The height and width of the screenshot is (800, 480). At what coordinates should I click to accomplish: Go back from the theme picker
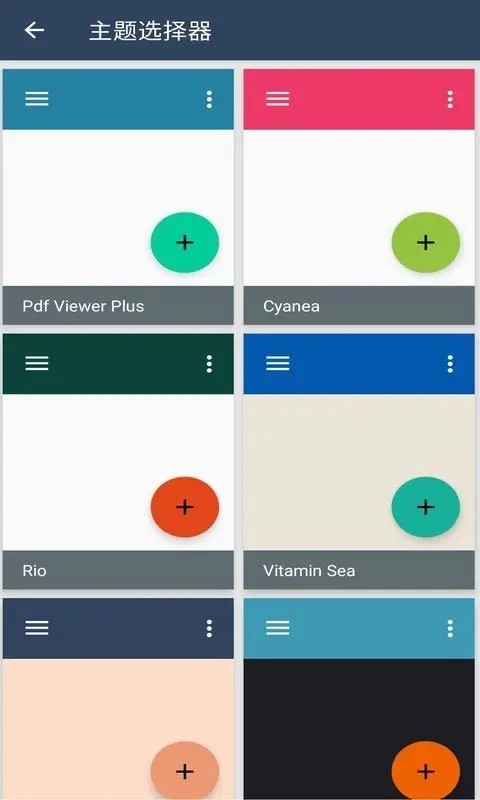point(34,30)
